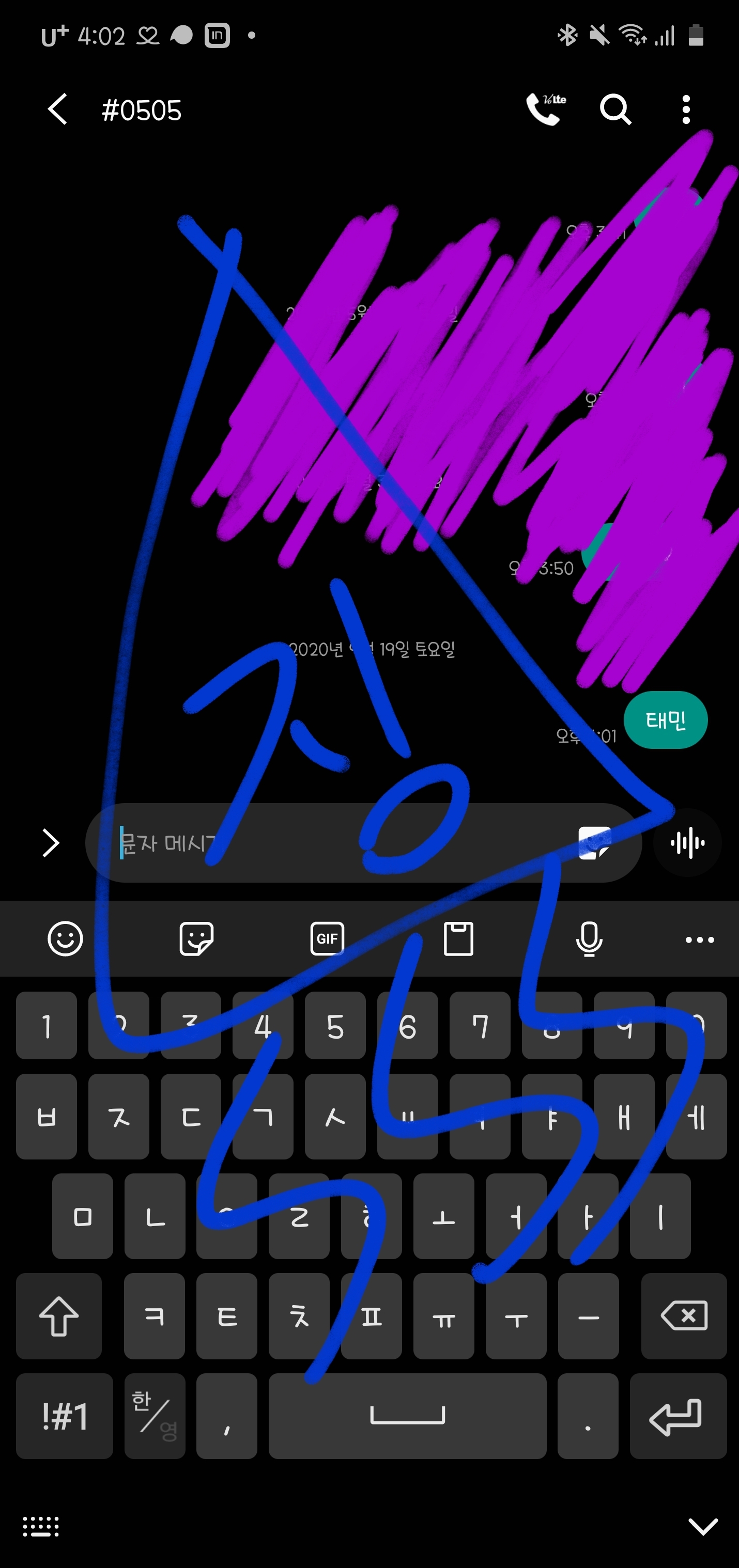Start voice input with the microphone
The height and width of the screenshot is (1568, 739).
coord(589,938)
